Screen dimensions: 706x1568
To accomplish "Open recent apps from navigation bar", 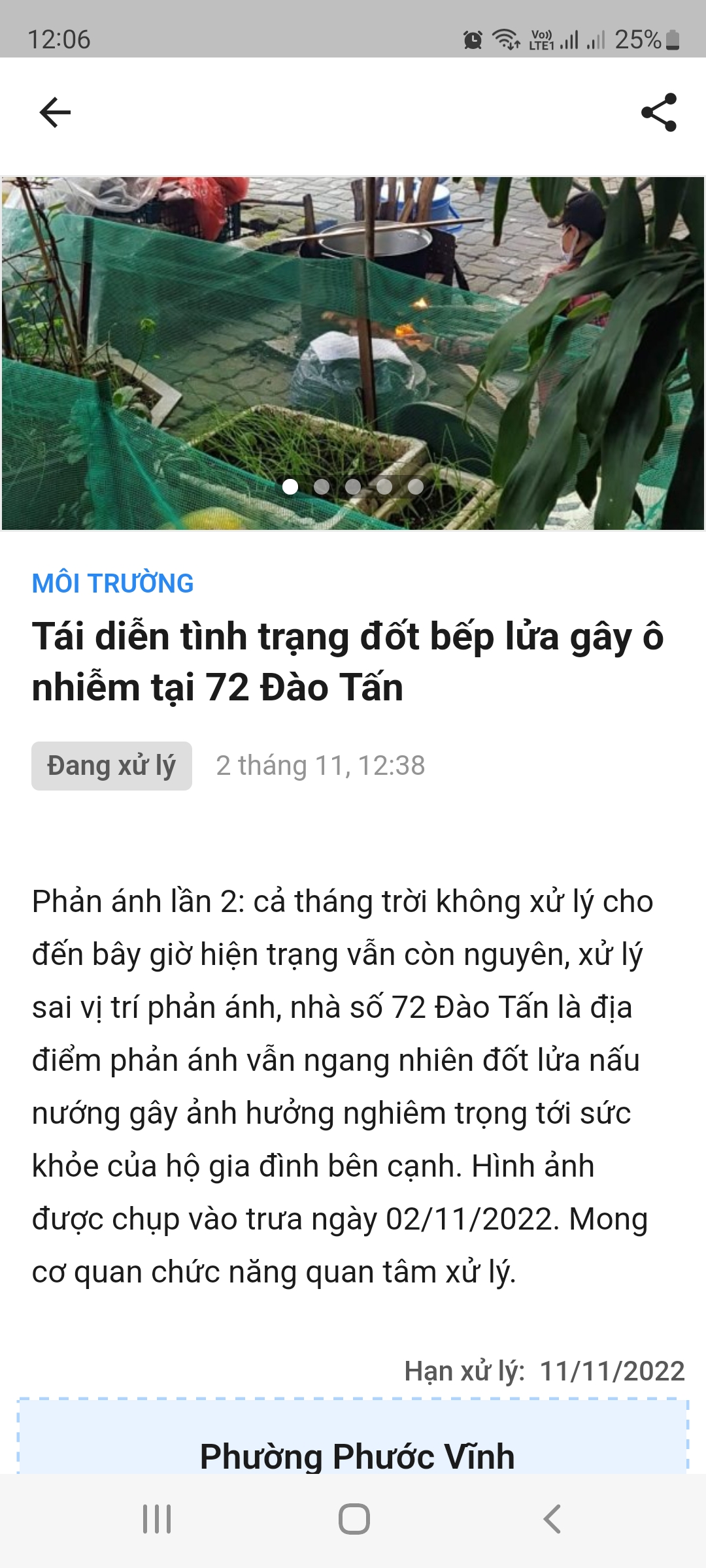I will click(x=157, y=1518).
